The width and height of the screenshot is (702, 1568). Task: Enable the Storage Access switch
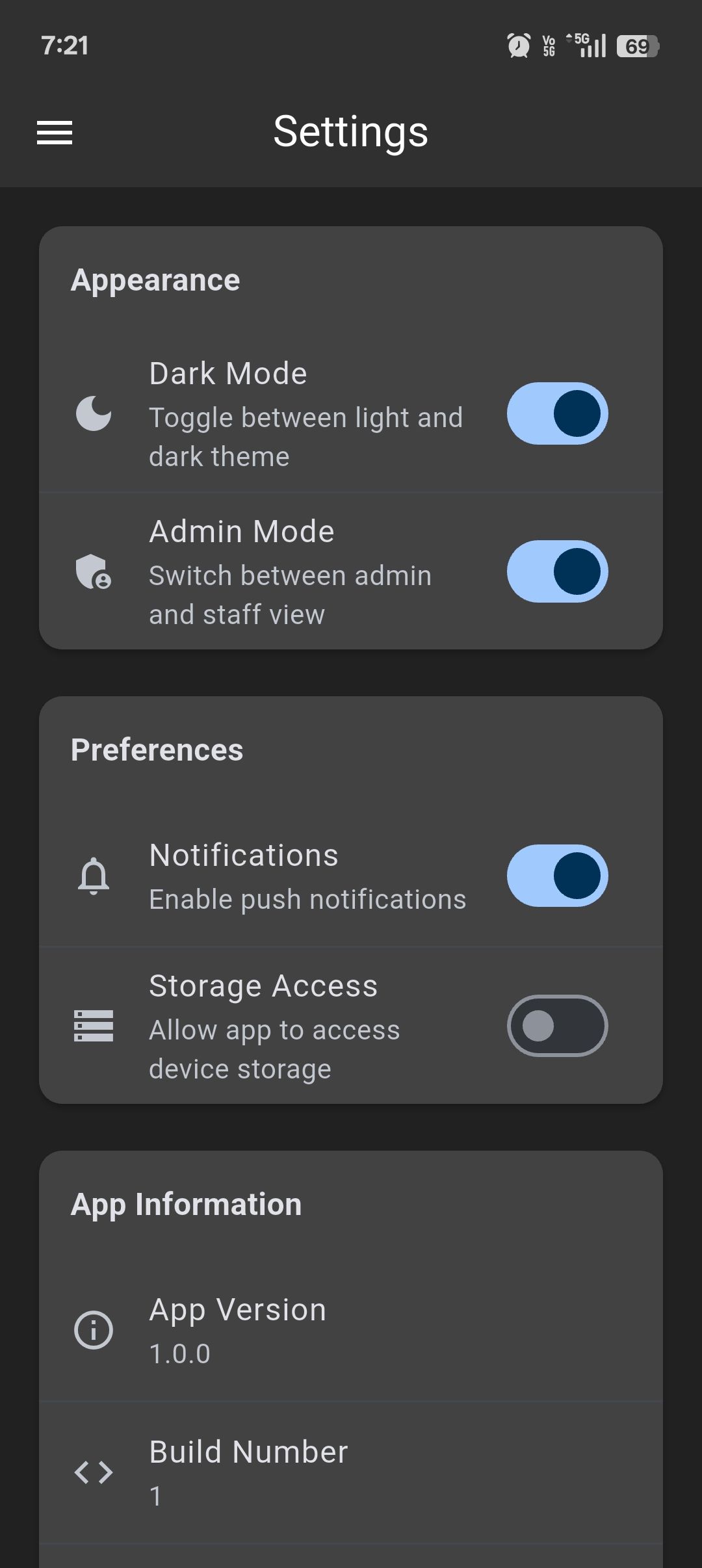[x=557, y=1026]
